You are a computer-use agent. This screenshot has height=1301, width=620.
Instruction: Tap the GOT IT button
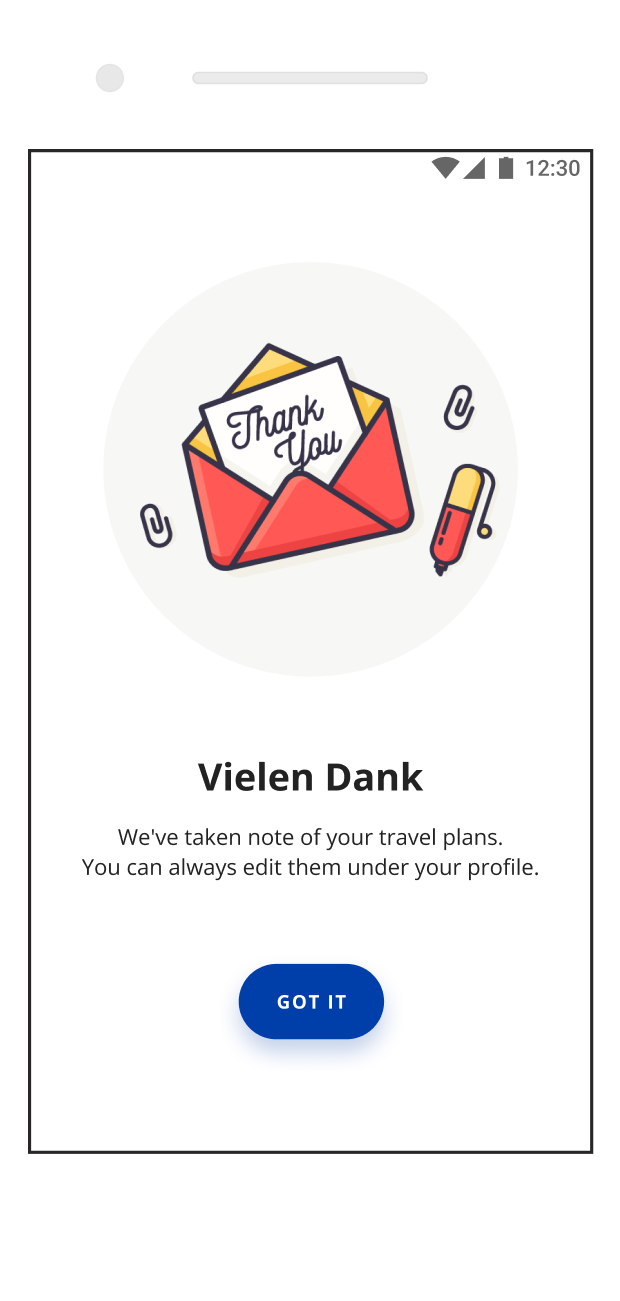(x=311, y=1001)
